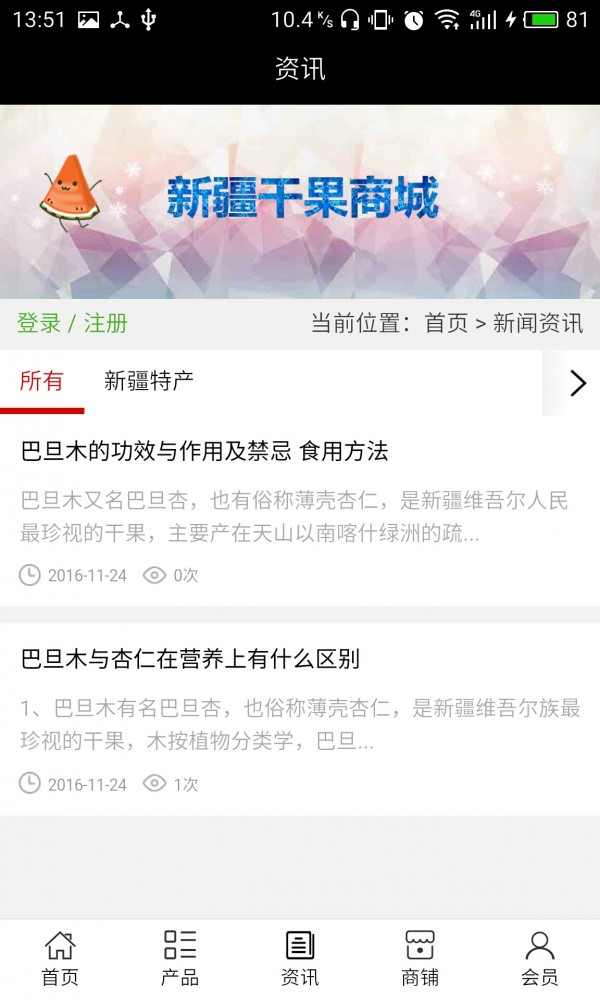Viewport: 600px width, 1000px height.
Task: Open the 登录 login link
Action: point(39,323)
